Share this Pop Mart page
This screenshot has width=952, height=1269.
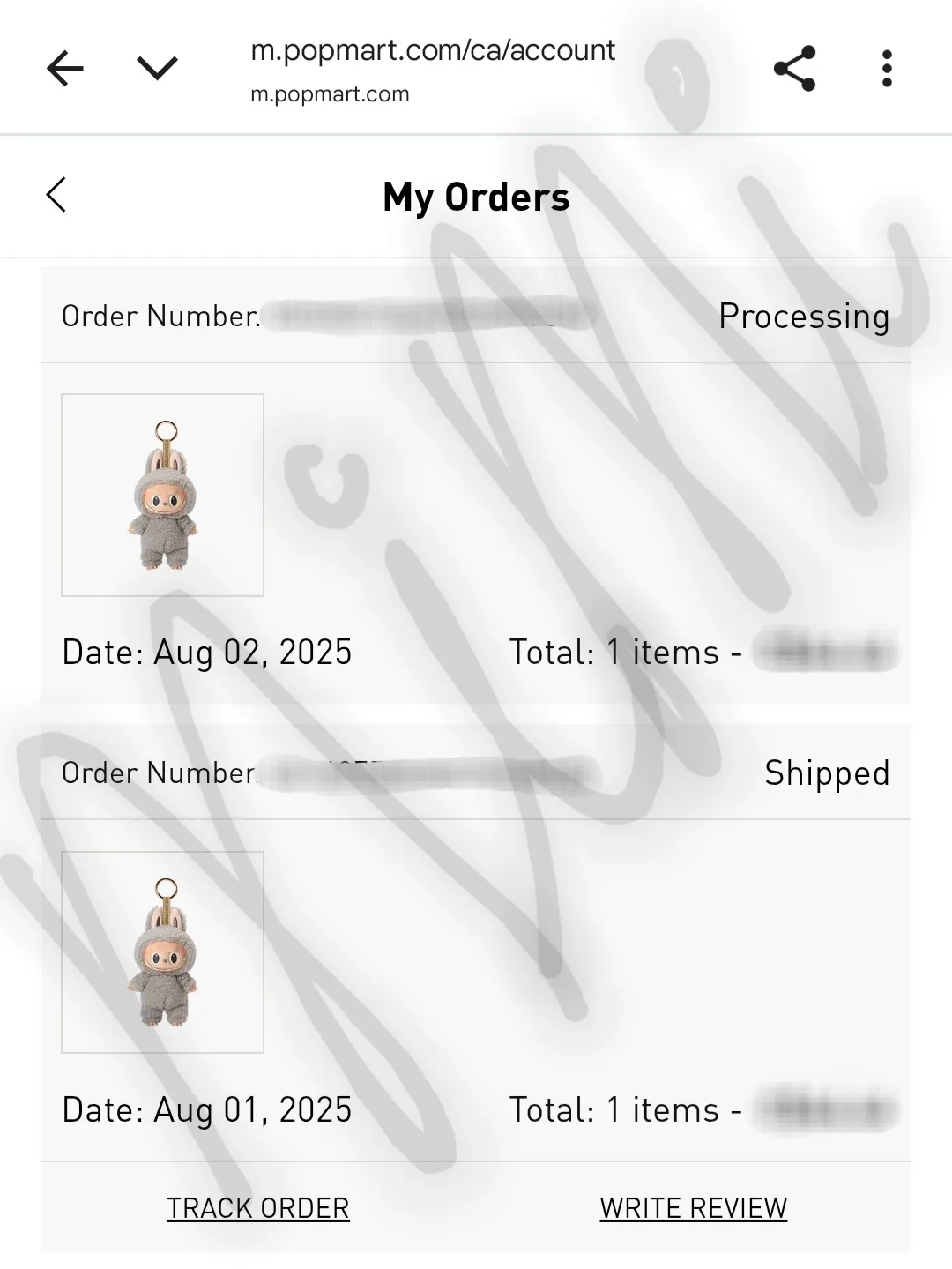point(794,69)
